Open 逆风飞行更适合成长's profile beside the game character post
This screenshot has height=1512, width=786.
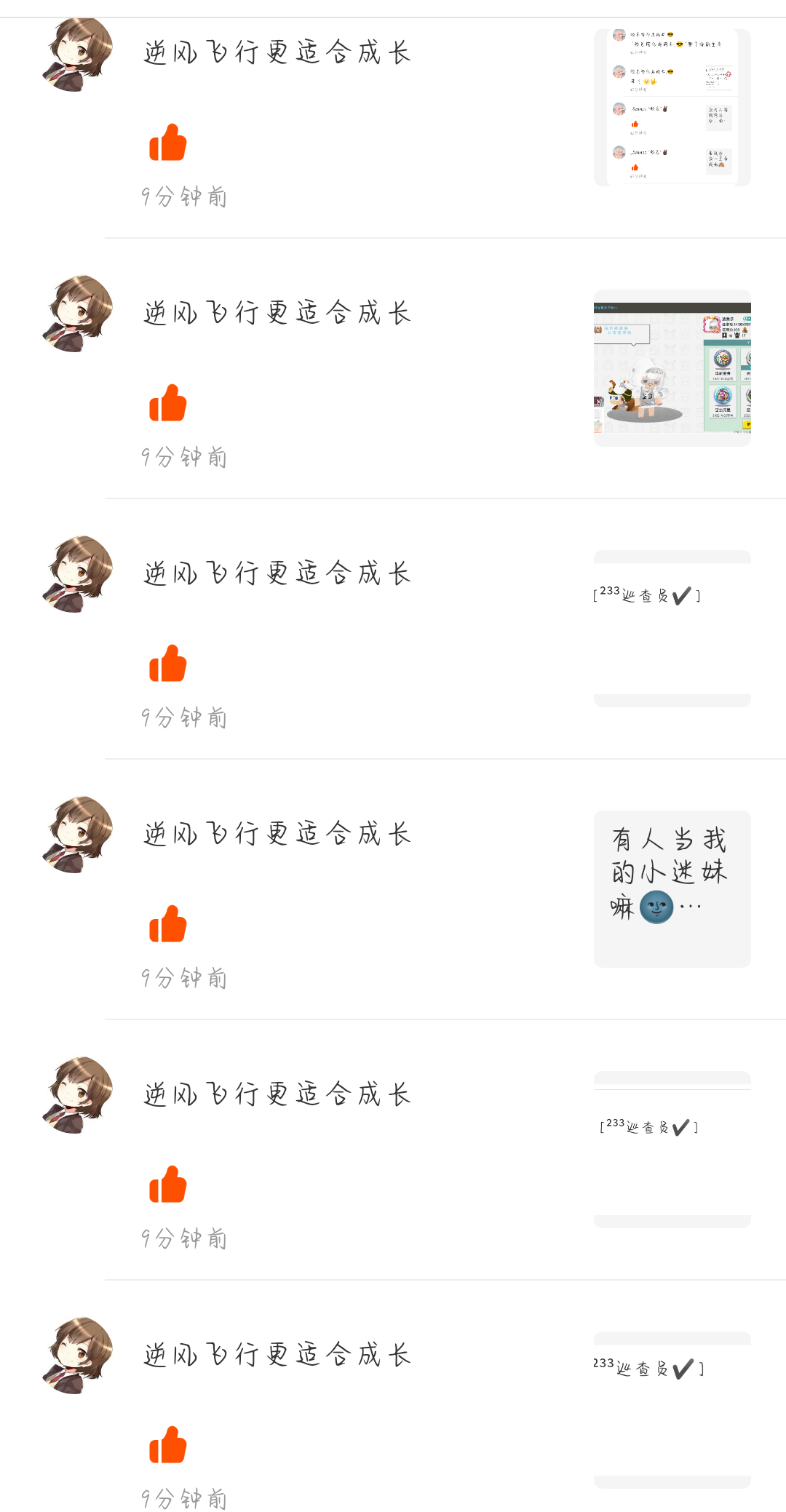click(x=277, y=313)
